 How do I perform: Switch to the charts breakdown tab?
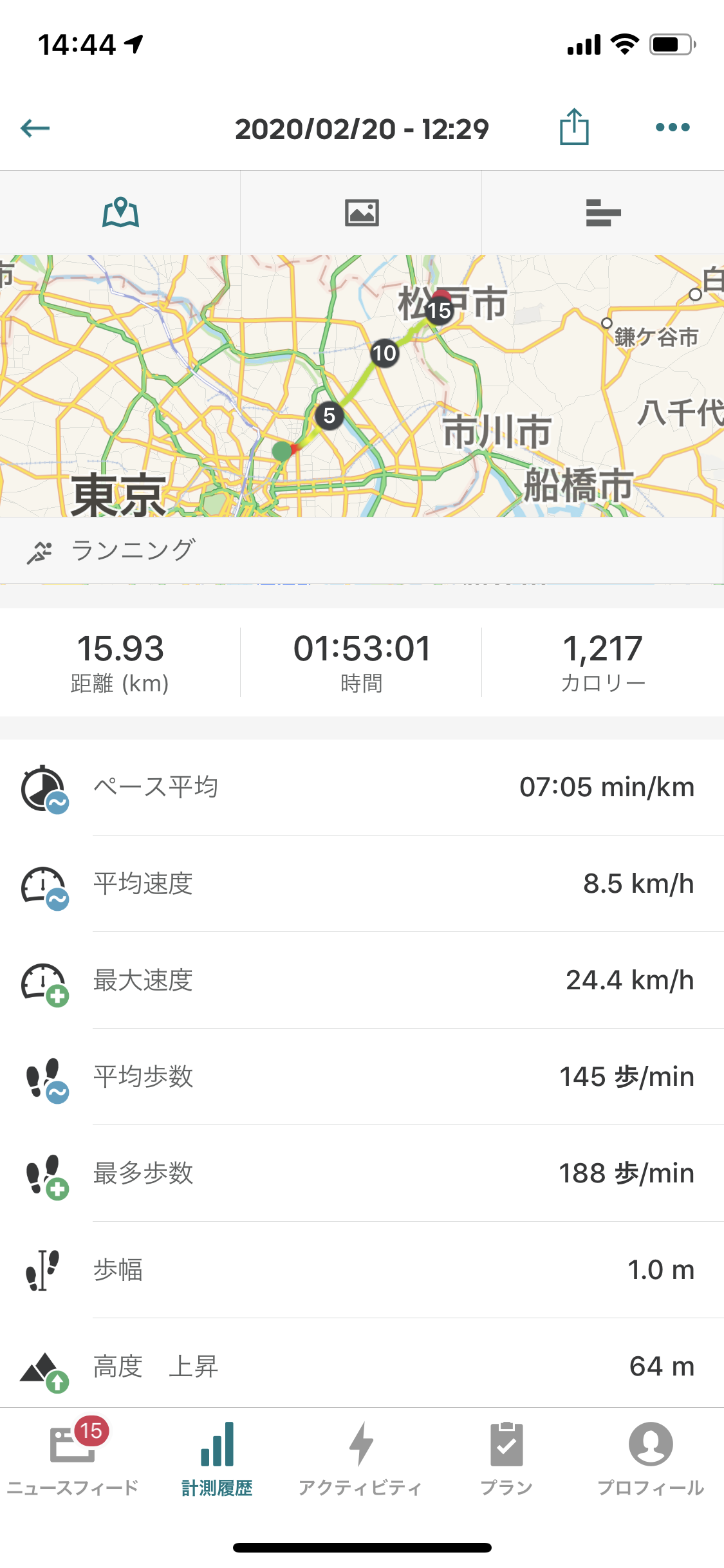click(x=603, y=212)
